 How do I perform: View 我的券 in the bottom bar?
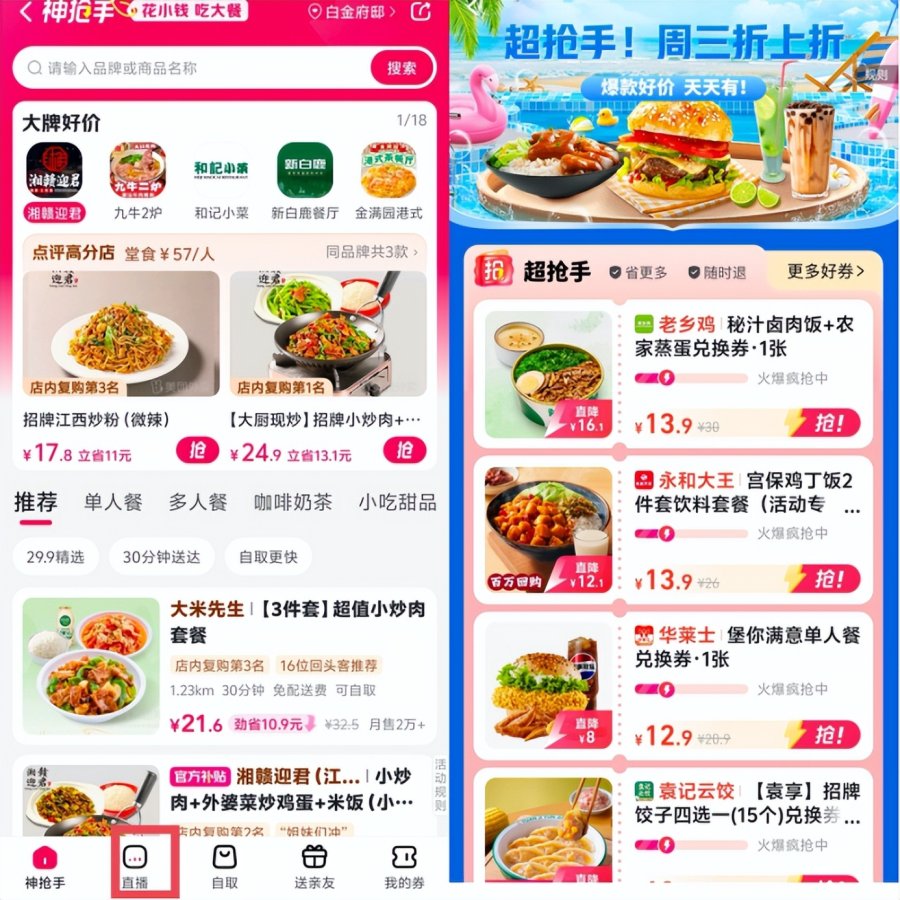coord(404,866)
